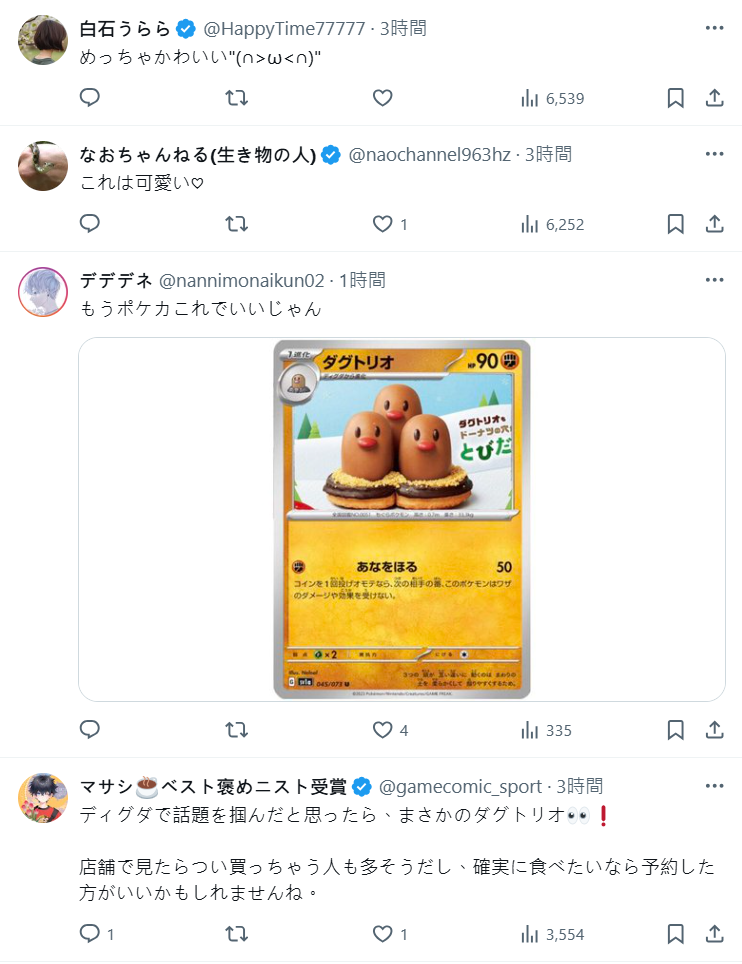
Task: Like なおちゃんねる's tweet
Action: click(382, 224)
